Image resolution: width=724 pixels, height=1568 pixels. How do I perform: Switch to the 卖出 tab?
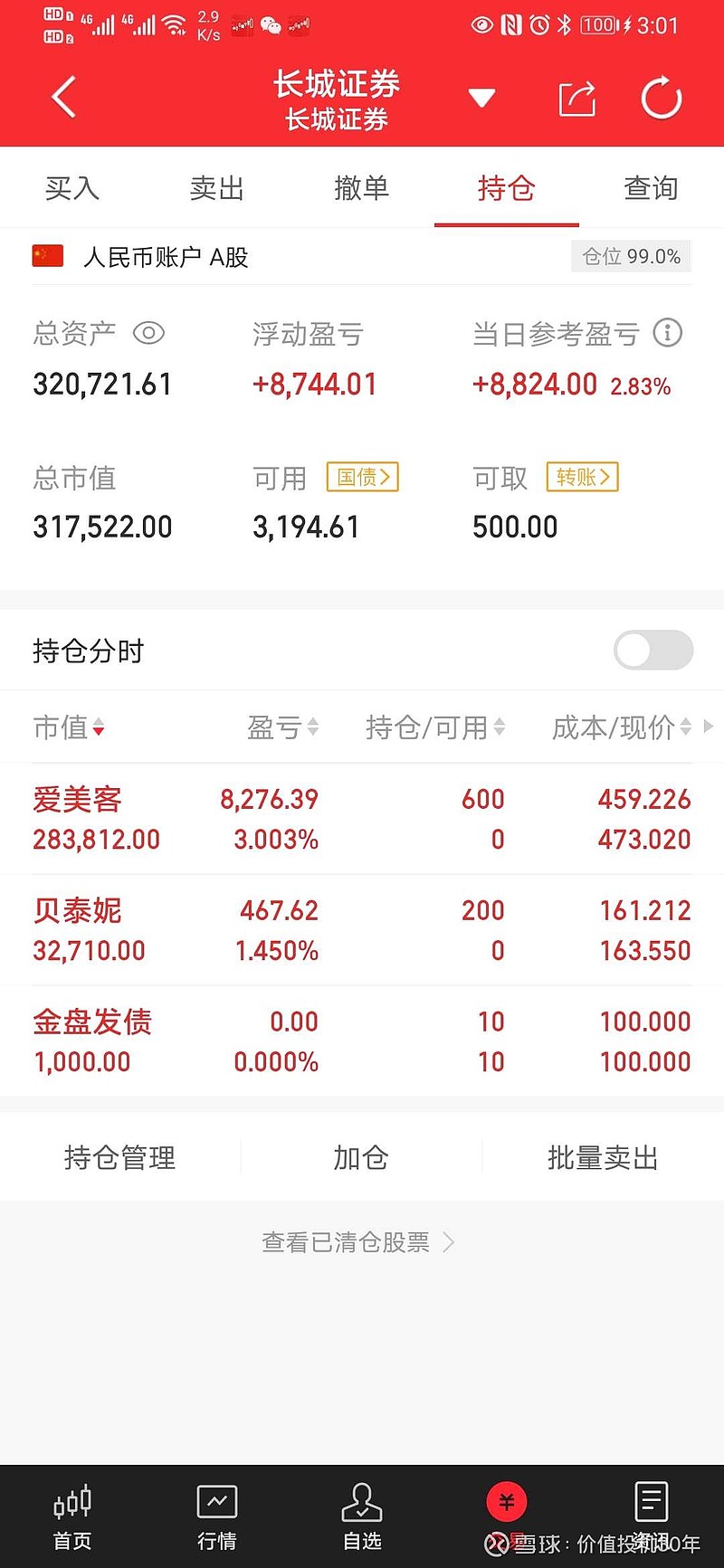(217, 188)
